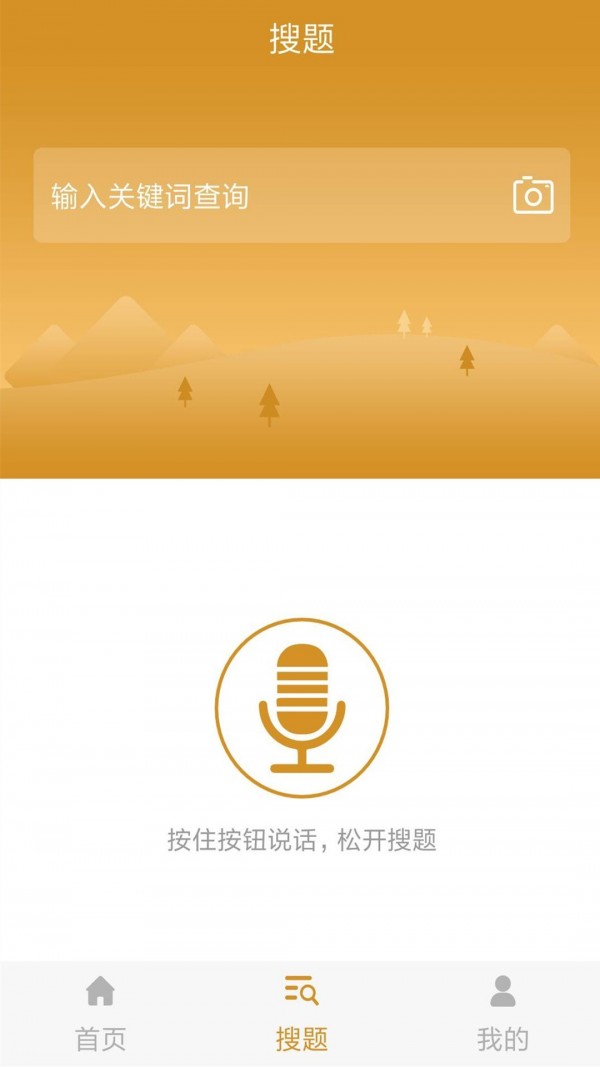This screenshot has height=1067, width=600.
Task: Tap the microphone voice search button
Action: coord(301,708)
